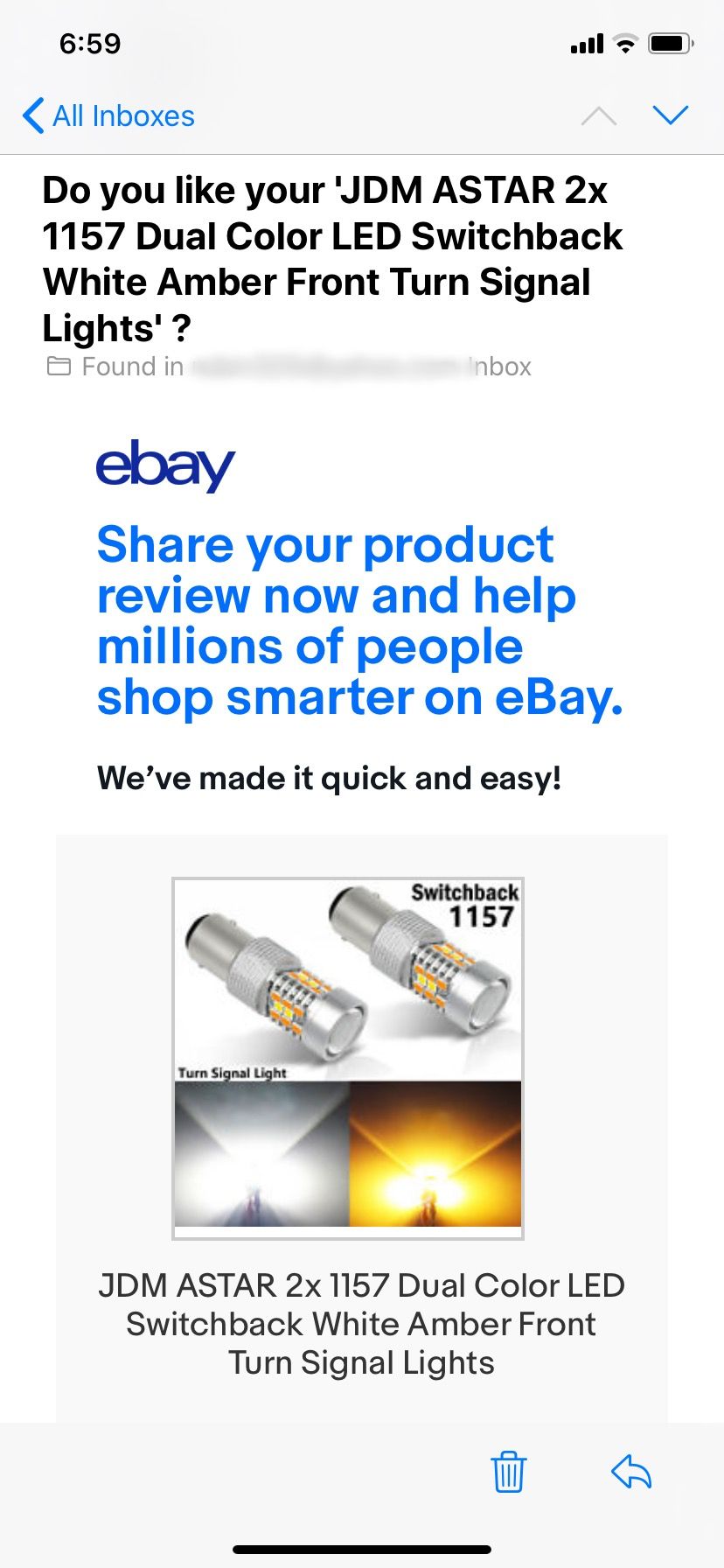Delete this email with the trash icon

[508, 1471]
